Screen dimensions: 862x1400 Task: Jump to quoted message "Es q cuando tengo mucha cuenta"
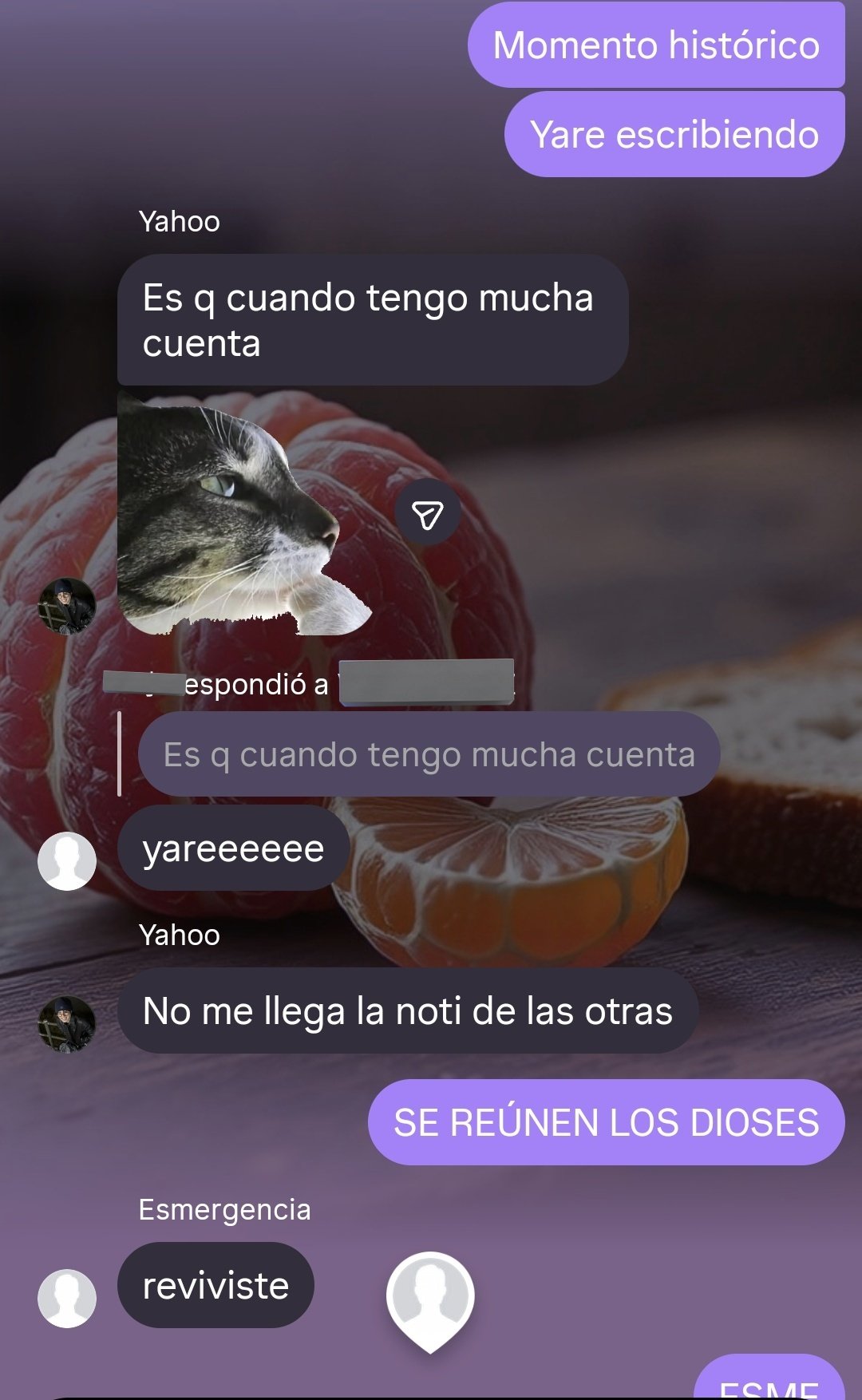pos(429,754)
